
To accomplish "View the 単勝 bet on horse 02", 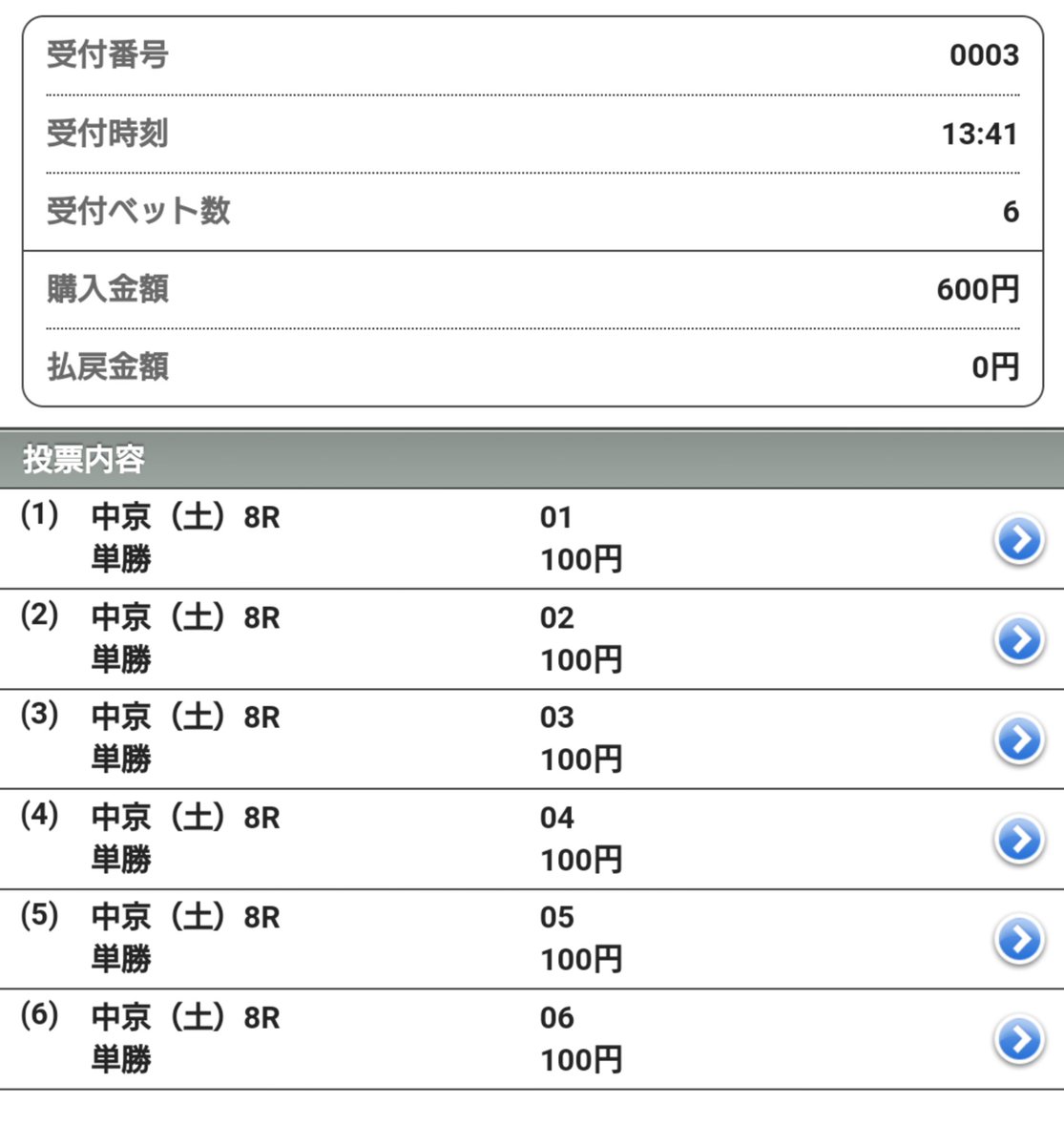I will coord(1019,640).
